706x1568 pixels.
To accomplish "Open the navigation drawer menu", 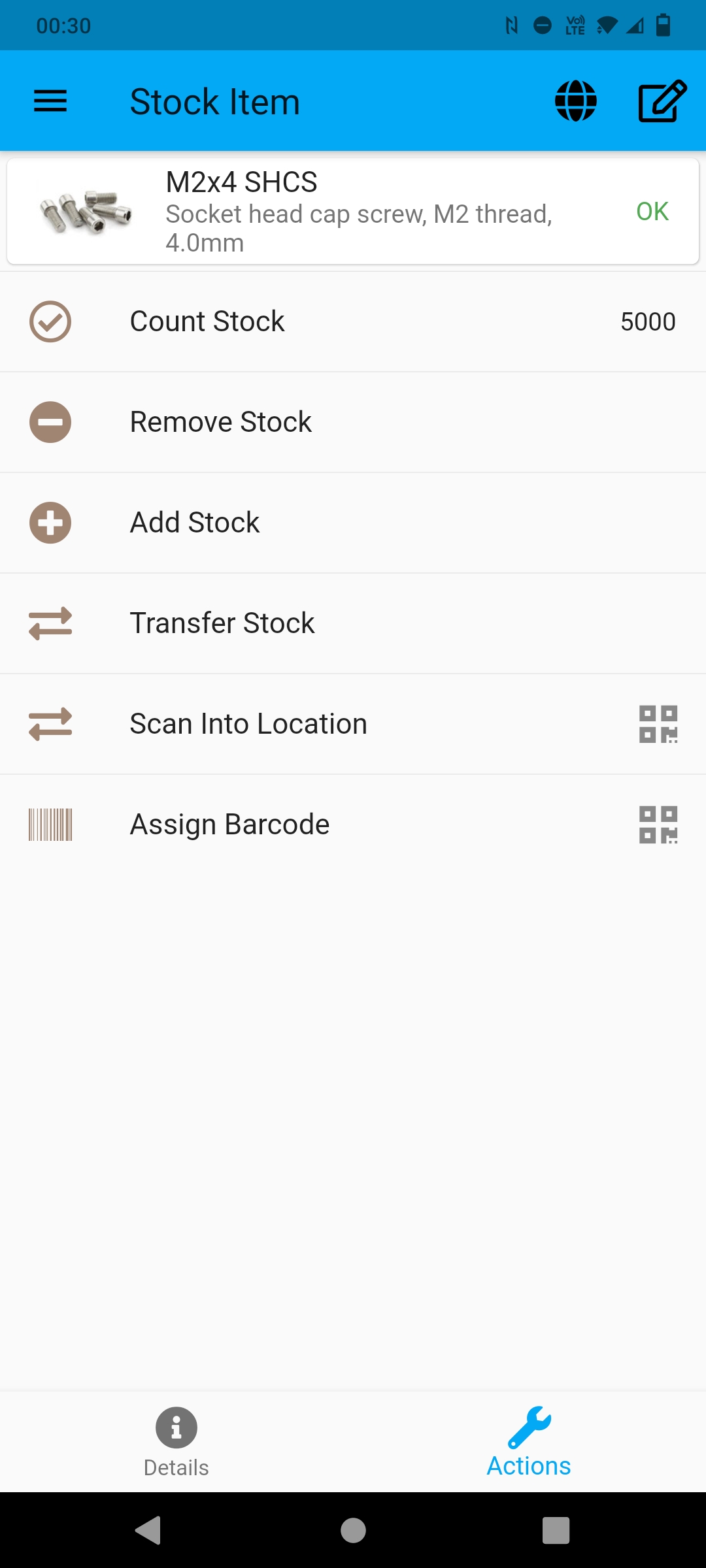I will (50, 101).
